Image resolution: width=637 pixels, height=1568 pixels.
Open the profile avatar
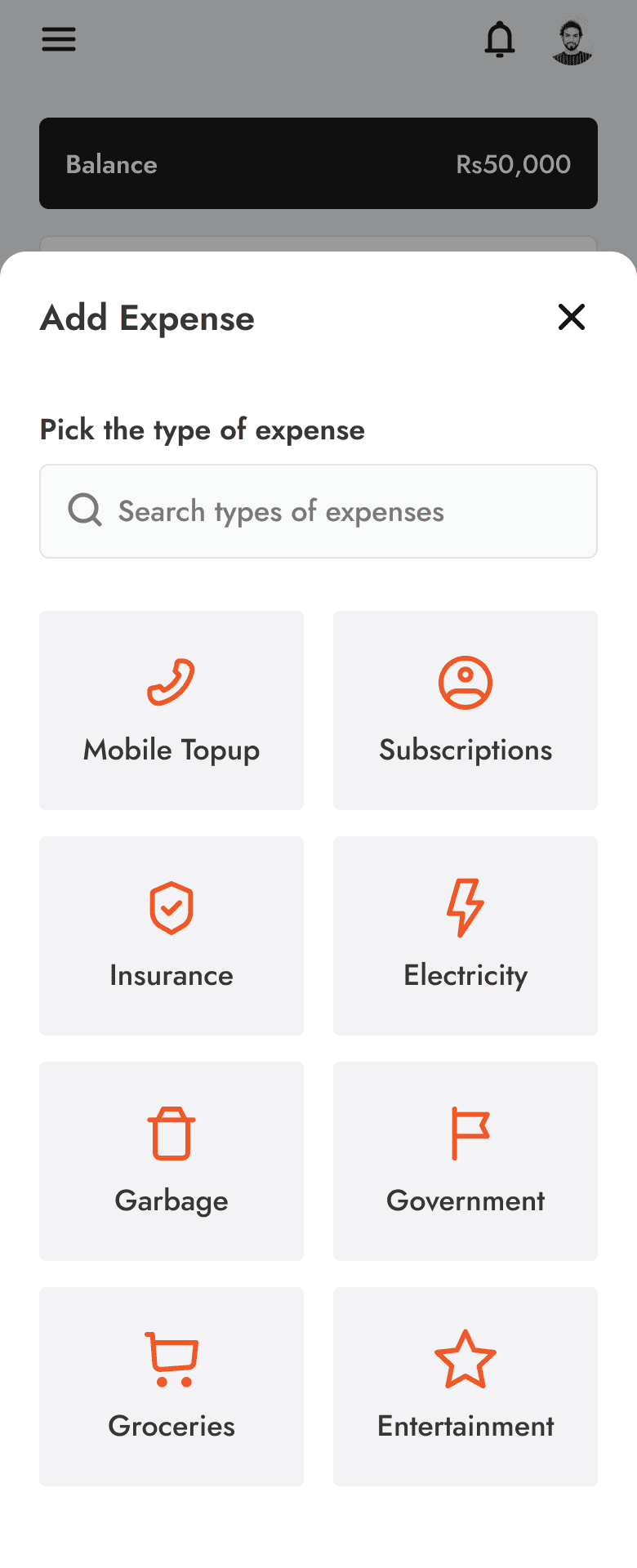click(572, 41)
